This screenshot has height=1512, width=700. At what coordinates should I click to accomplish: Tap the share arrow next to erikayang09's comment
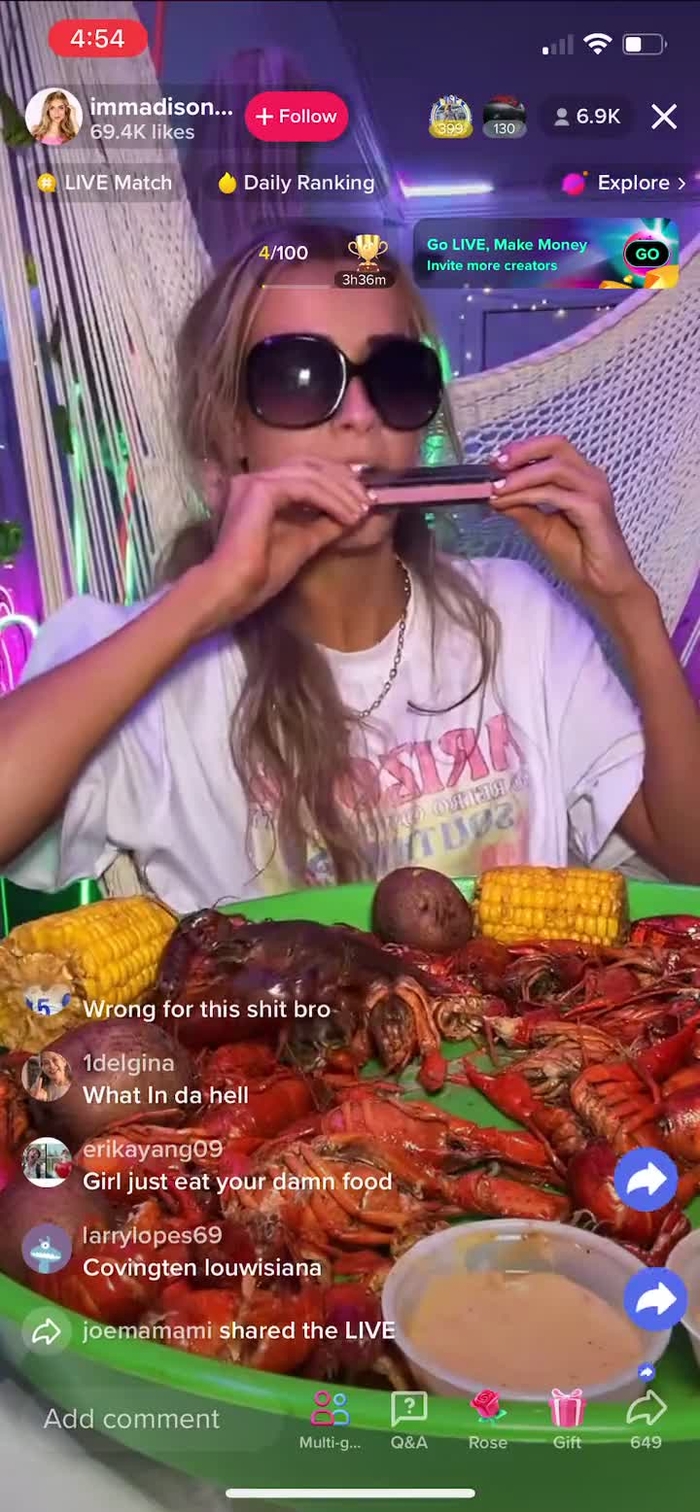[645, 1181]
